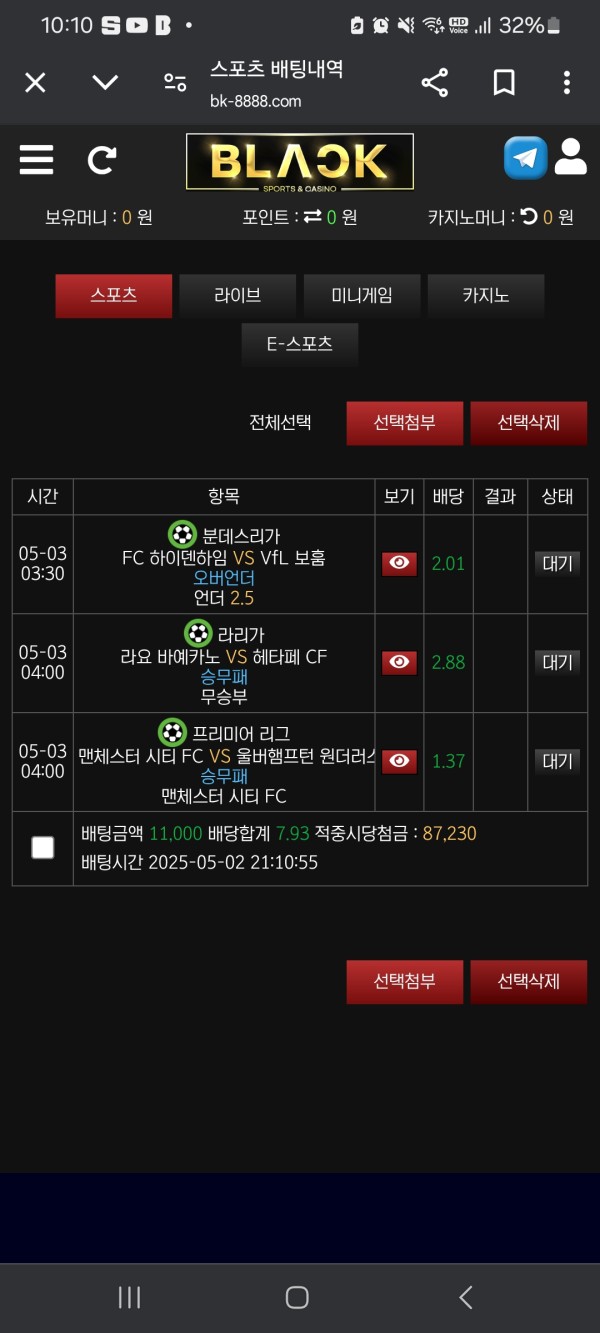The width and height of the screenshot is (600, 1333).
Task: Open the user profile icon
Action: point(571,157)
